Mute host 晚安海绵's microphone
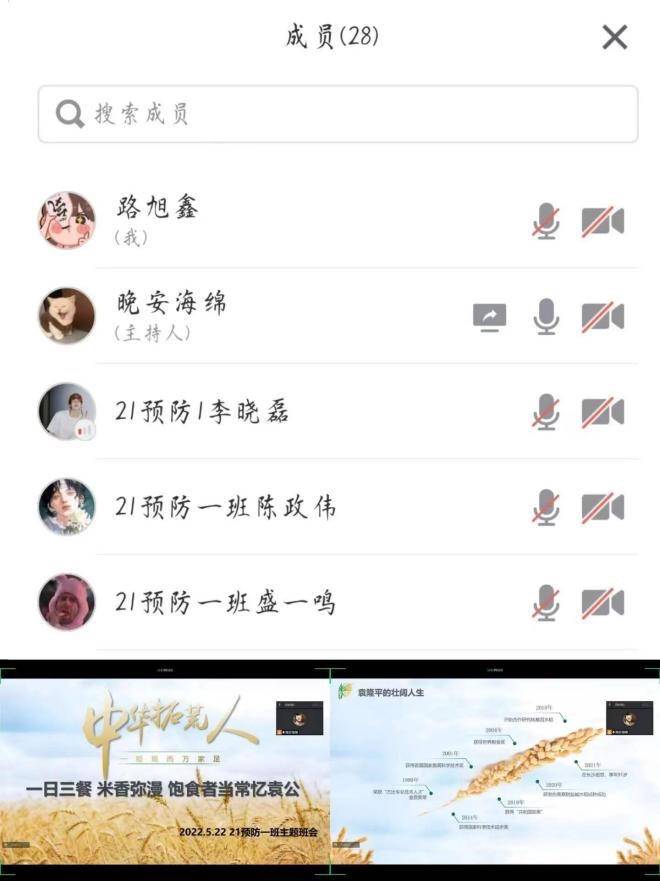Viewport: 660px width, 881px height. (546, 317)
